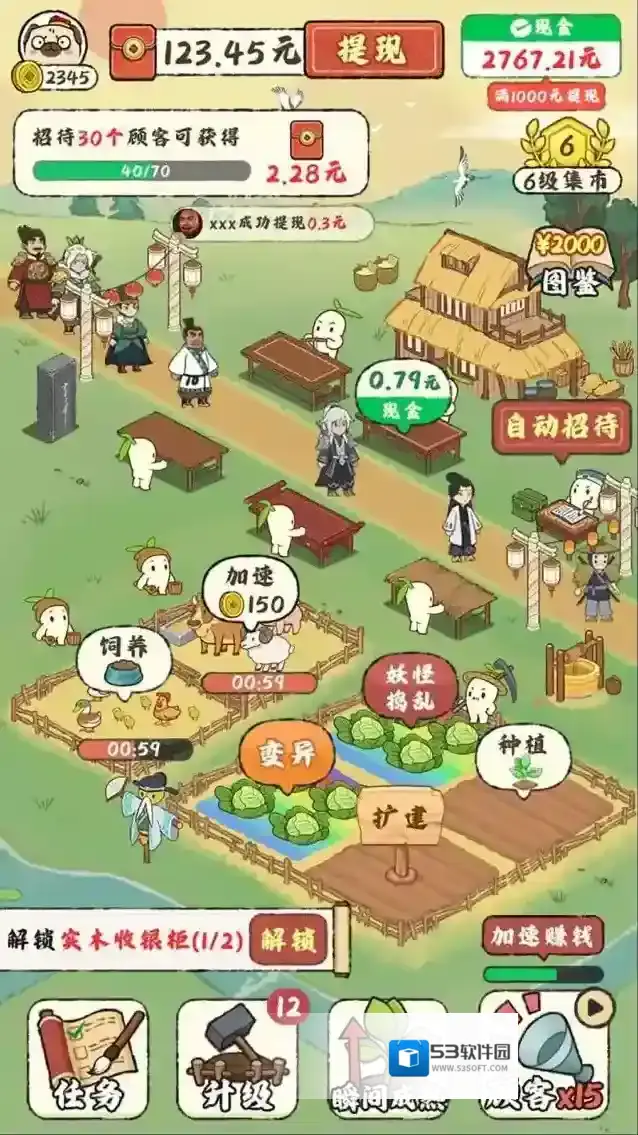
Task: Open the 任务 tasks menu
Action: point(88,1058)
